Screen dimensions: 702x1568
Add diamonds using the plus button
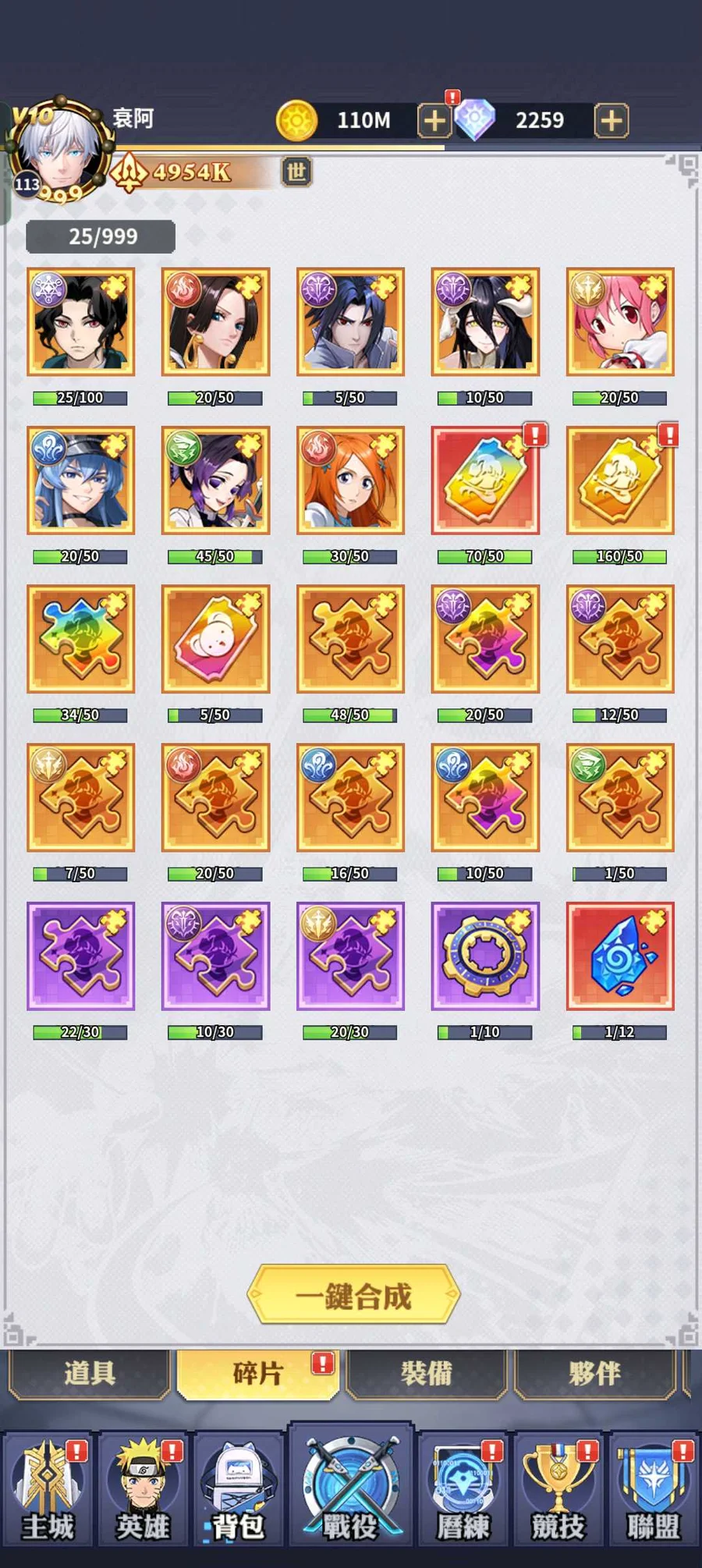(x=612, y=121)
